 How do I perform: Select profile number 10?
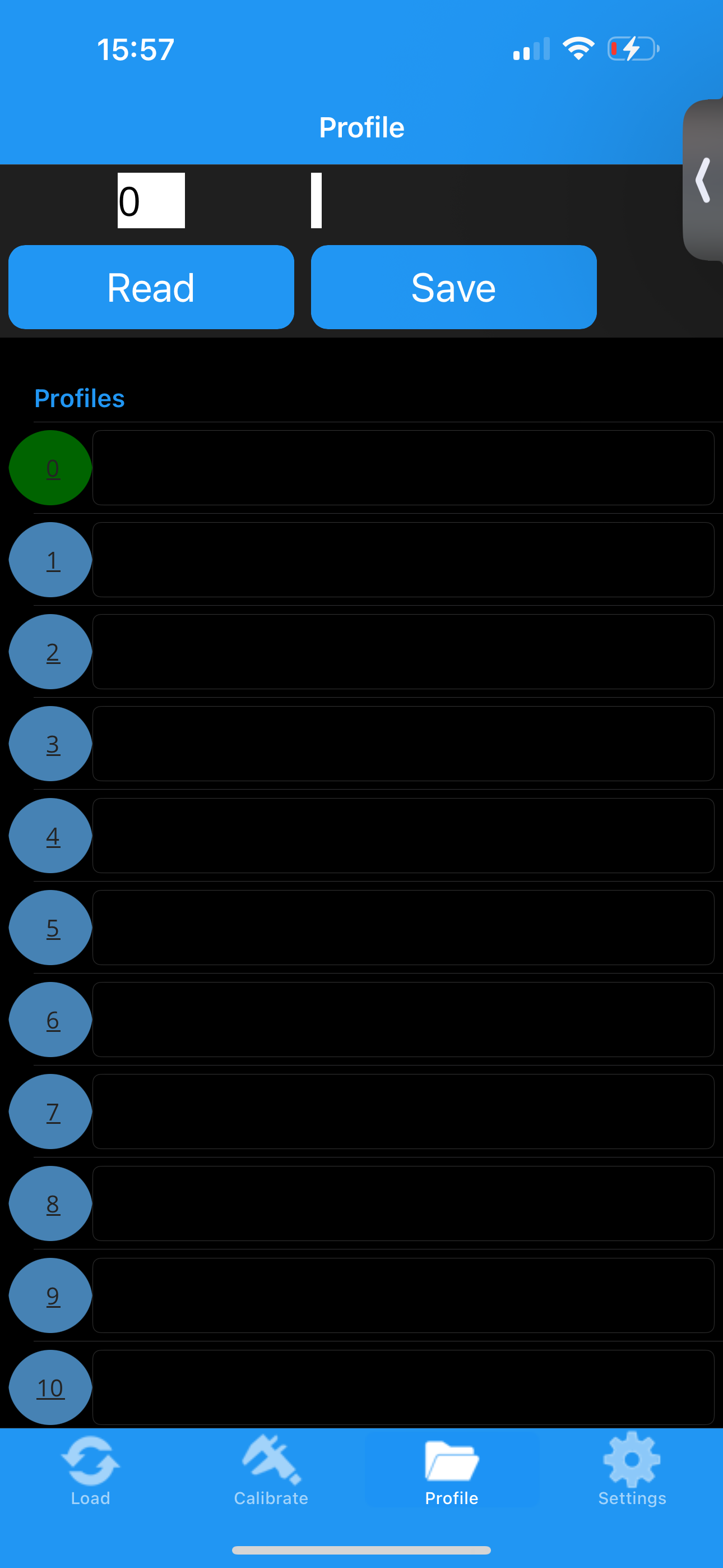point(50,1387)
